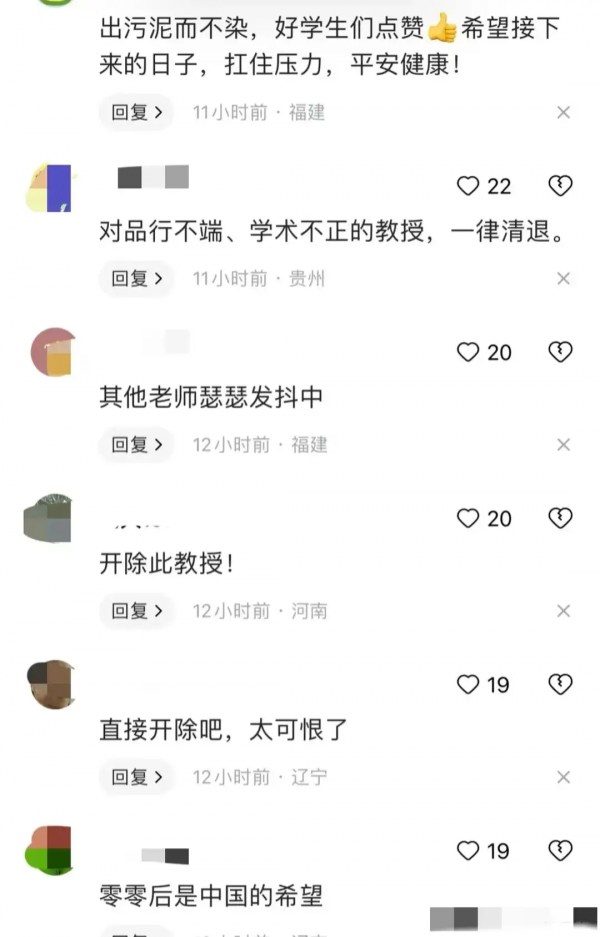This screenshot has width=600, height=937.
Task: Like the comment 直接开除吧，太可恨了
Action: (x=468, y=684)
